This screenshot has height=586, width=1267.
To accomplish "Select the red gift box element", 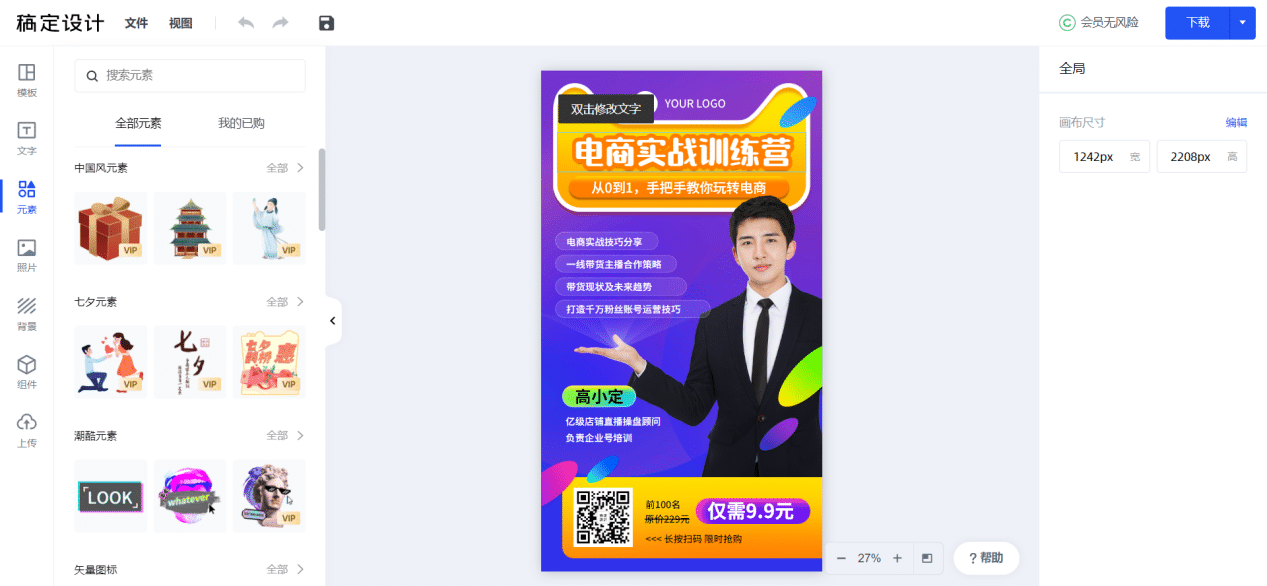I will [x=110, y=228].
